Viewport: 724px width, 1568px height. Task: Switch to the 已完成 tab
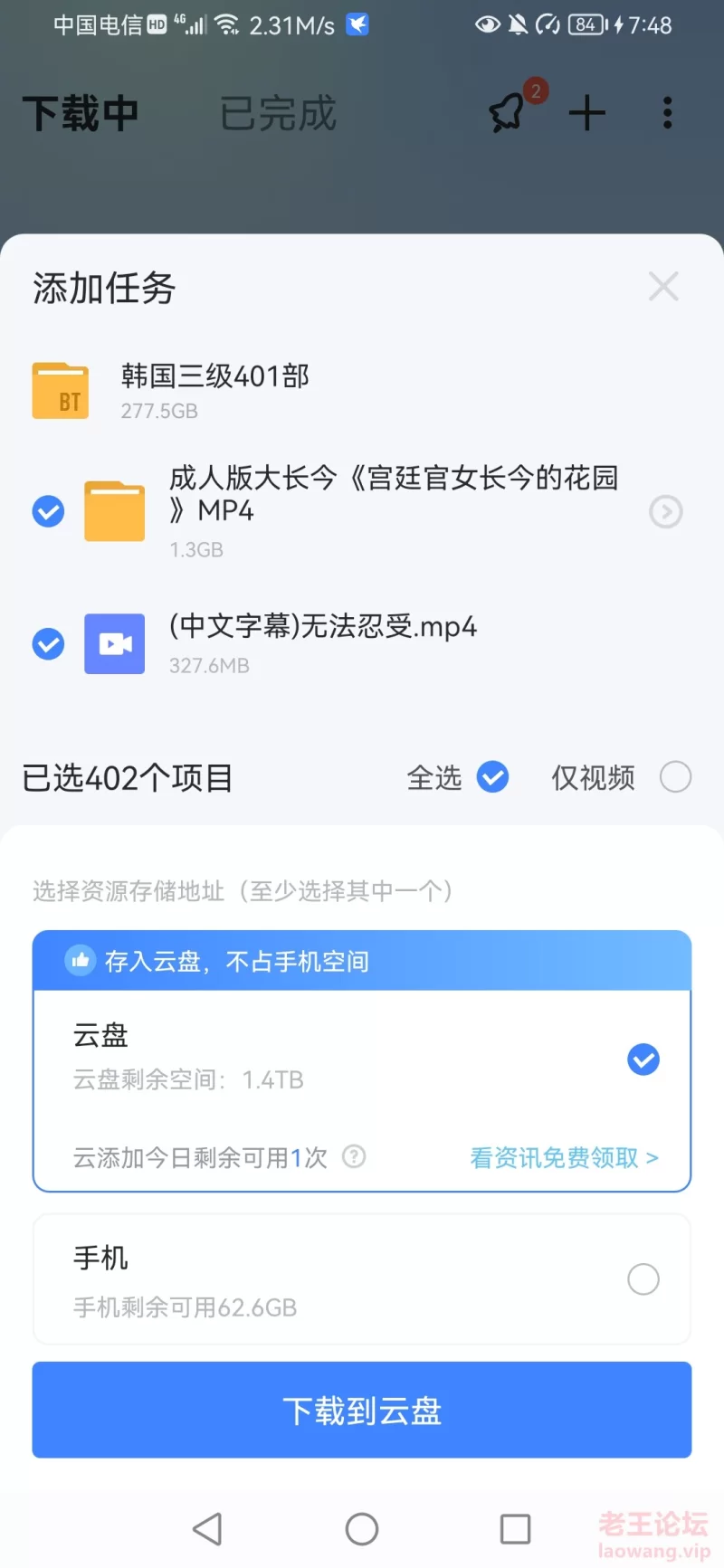[278, 114]
